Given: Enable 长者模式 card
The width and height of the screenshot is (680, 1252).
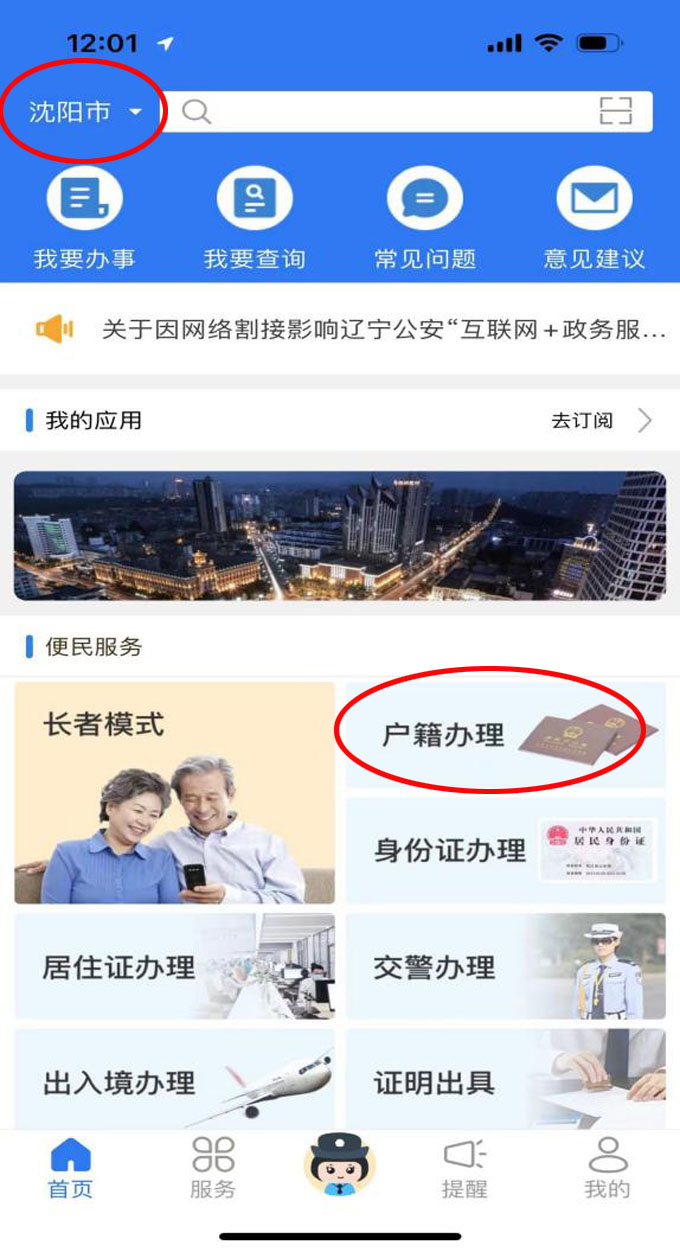Looking at the screenshot, I should 174,792.
